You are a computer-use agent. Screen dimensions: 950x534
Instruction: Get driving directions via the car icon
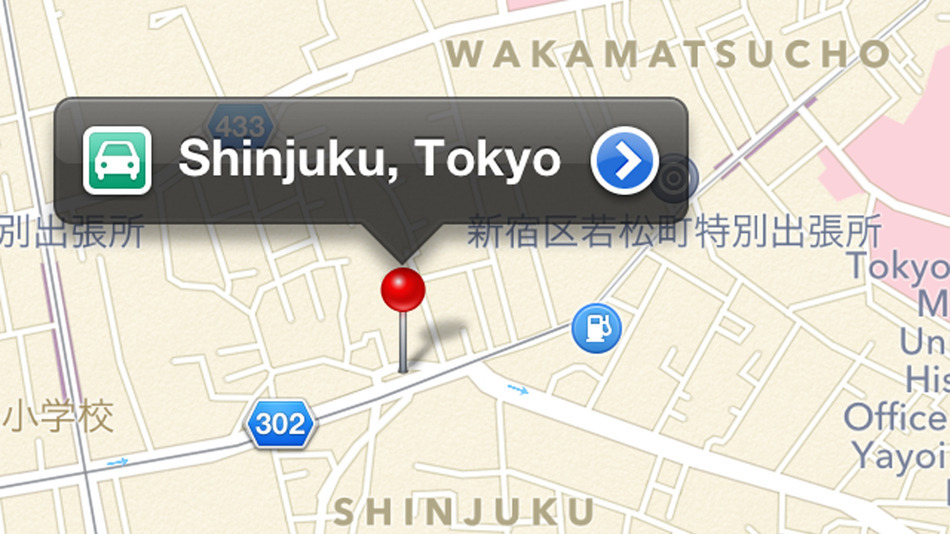(117, 160)
